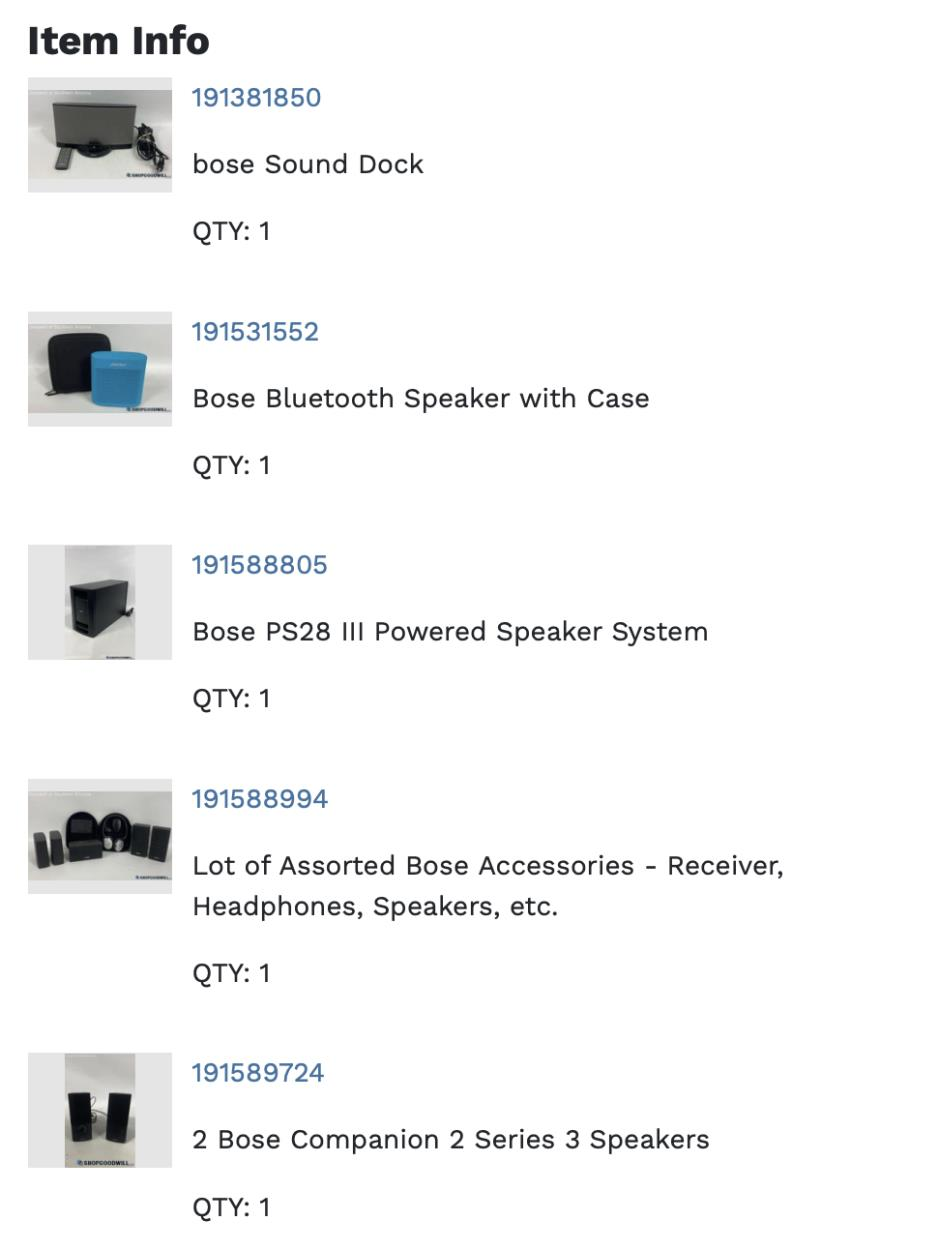Screen dimensions: 938x1250
Task: Open item number link 191531552
Action: (255, 332)
